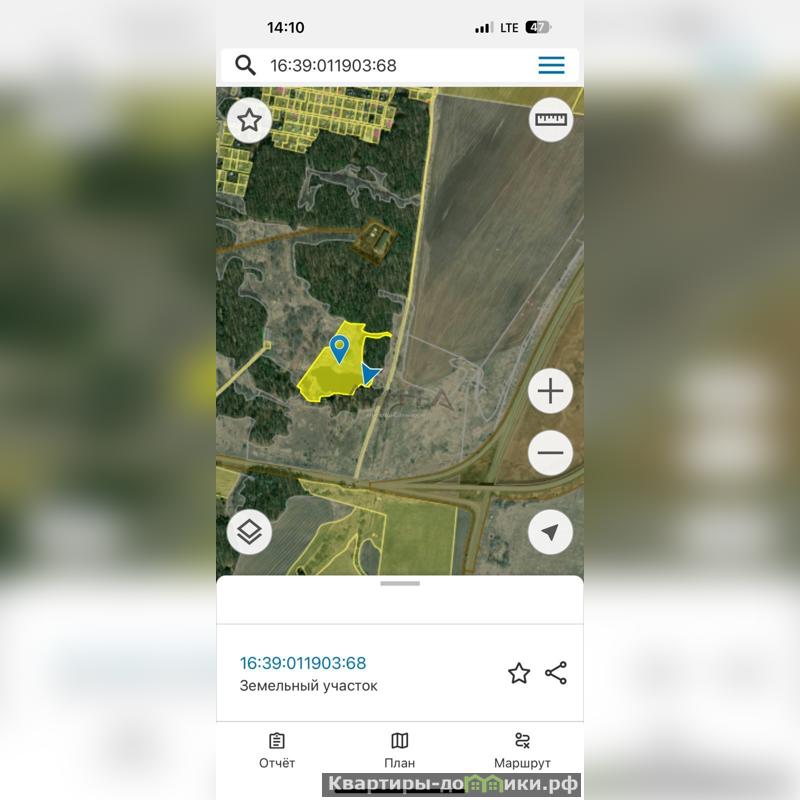Center the map on my location

coord(550,532)
